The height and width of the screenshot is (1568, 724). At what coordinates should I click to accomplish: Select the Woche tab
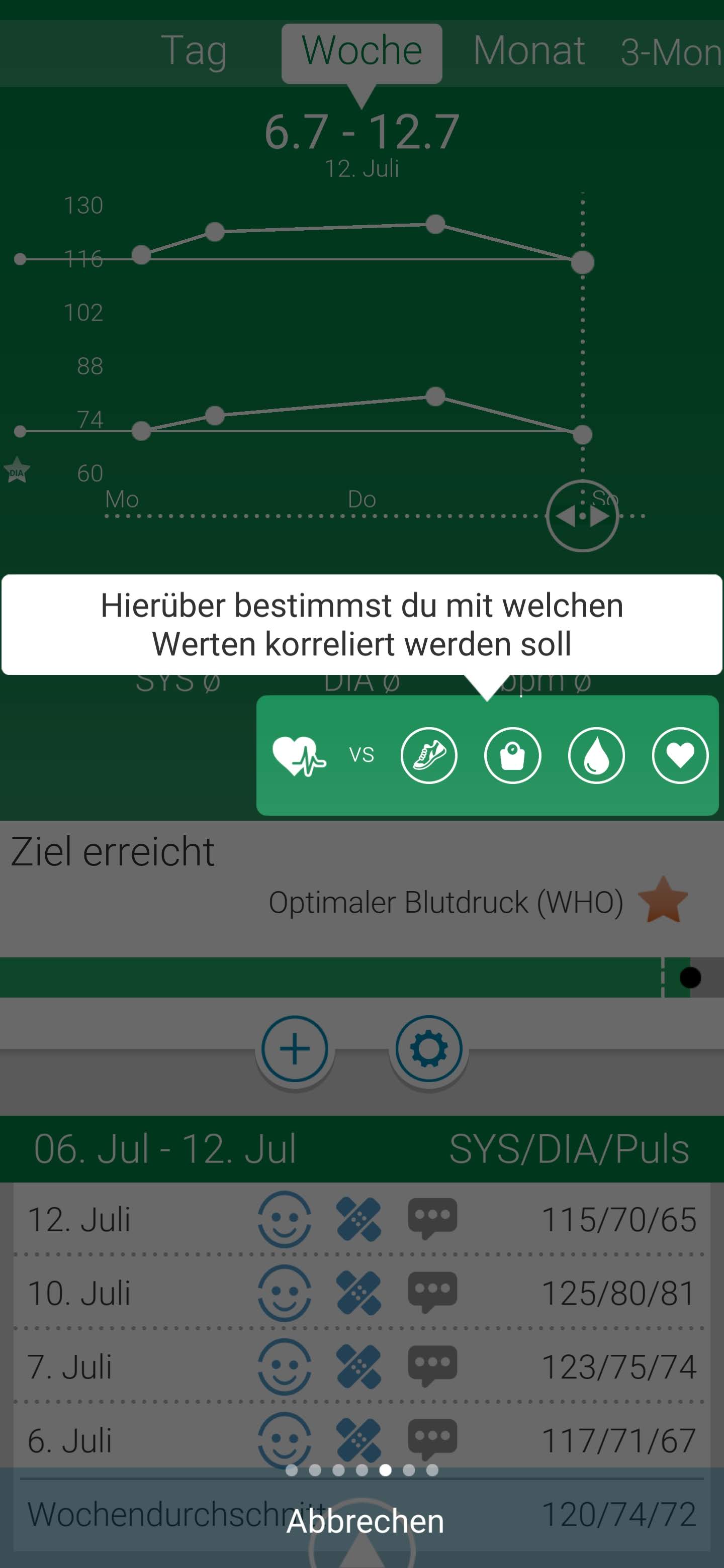[x=361, y=51]
